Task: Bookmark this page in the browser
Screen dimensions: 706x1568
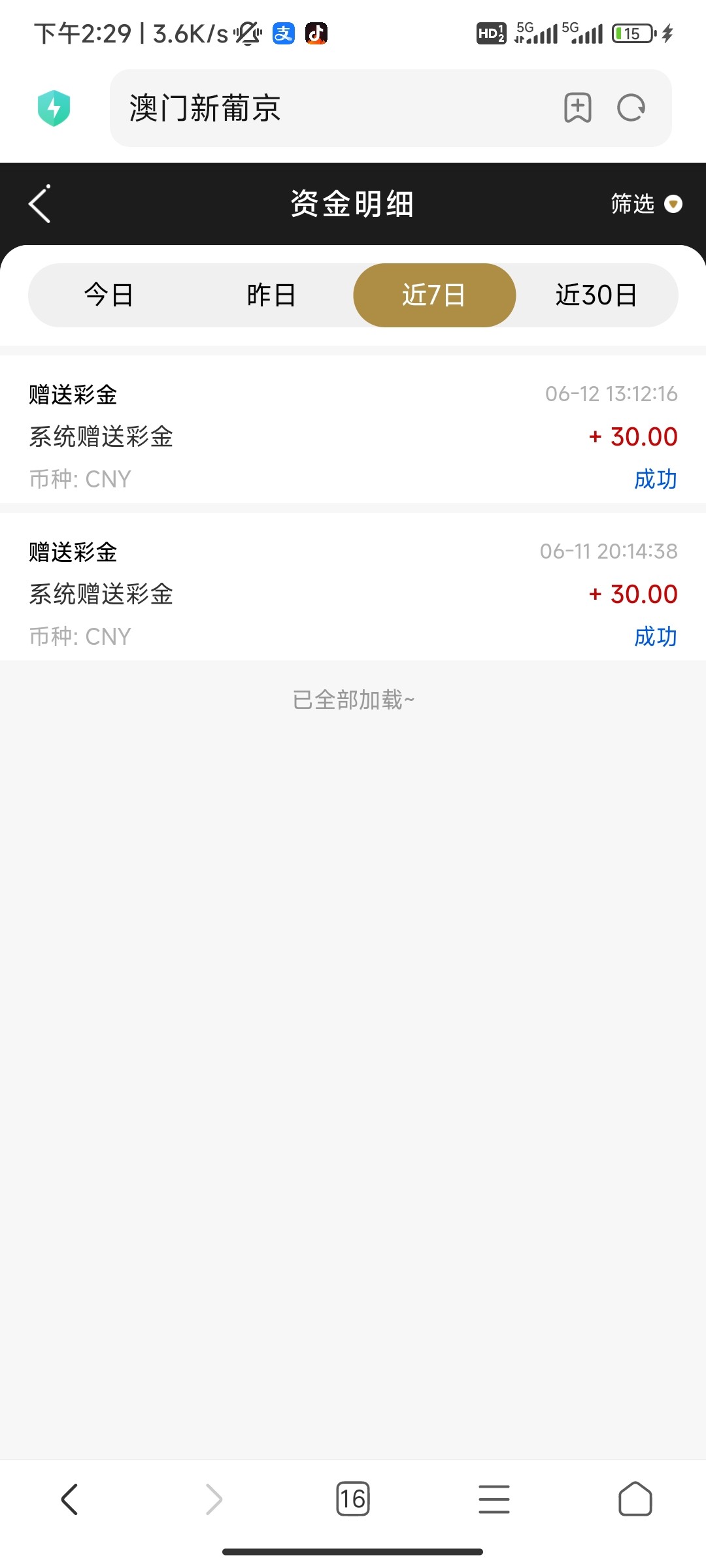Action: [x=578, y=108]
